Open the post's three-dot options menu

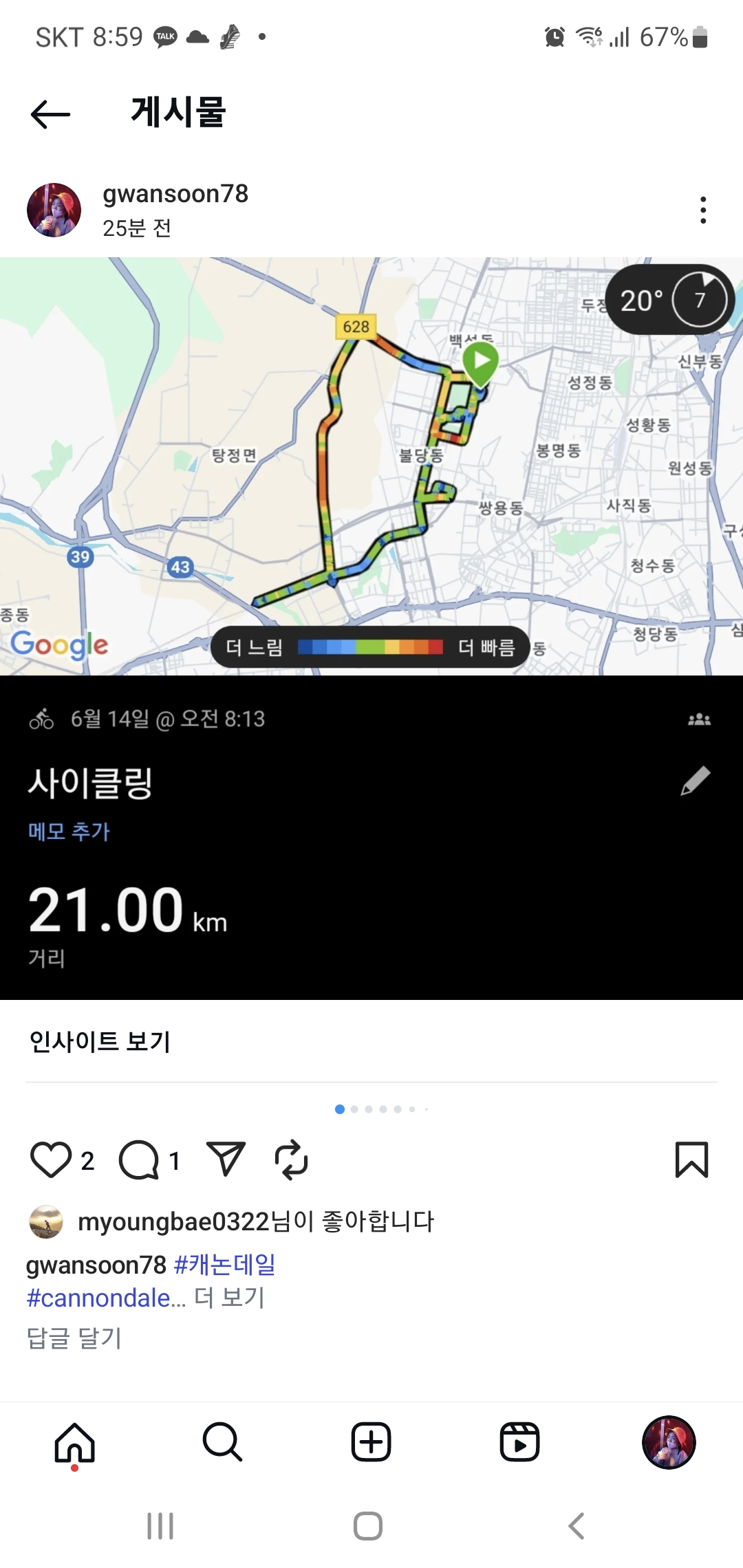pos(702,210)
